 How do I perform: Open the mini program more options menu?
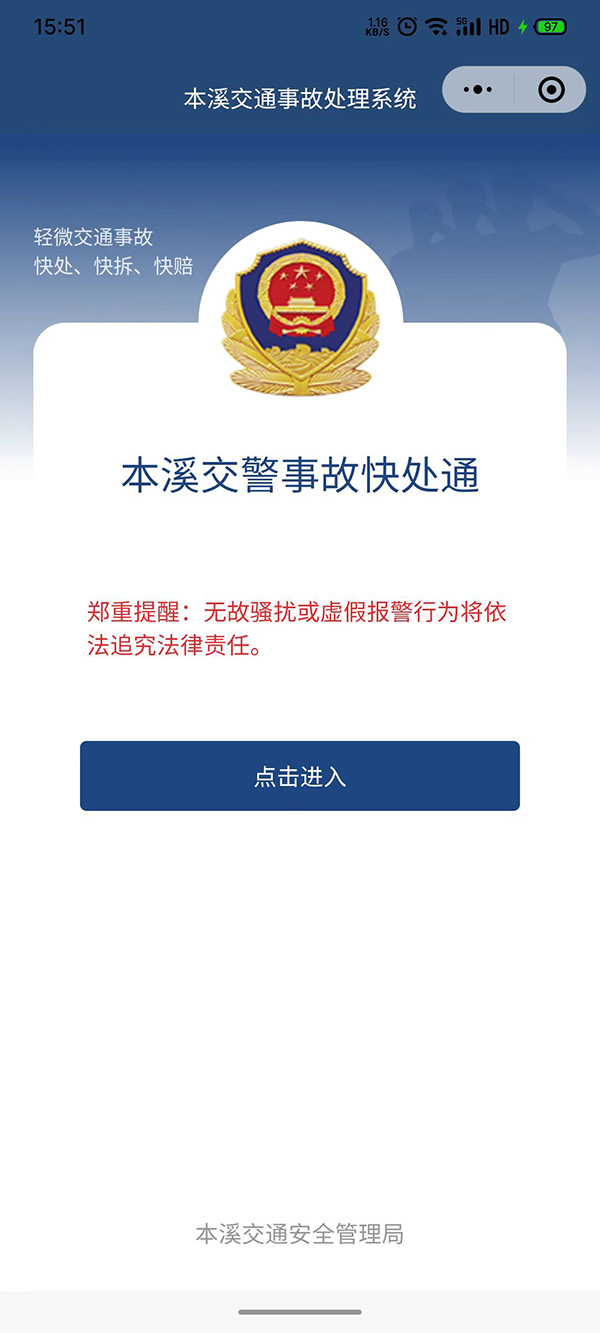click(479, 90)
